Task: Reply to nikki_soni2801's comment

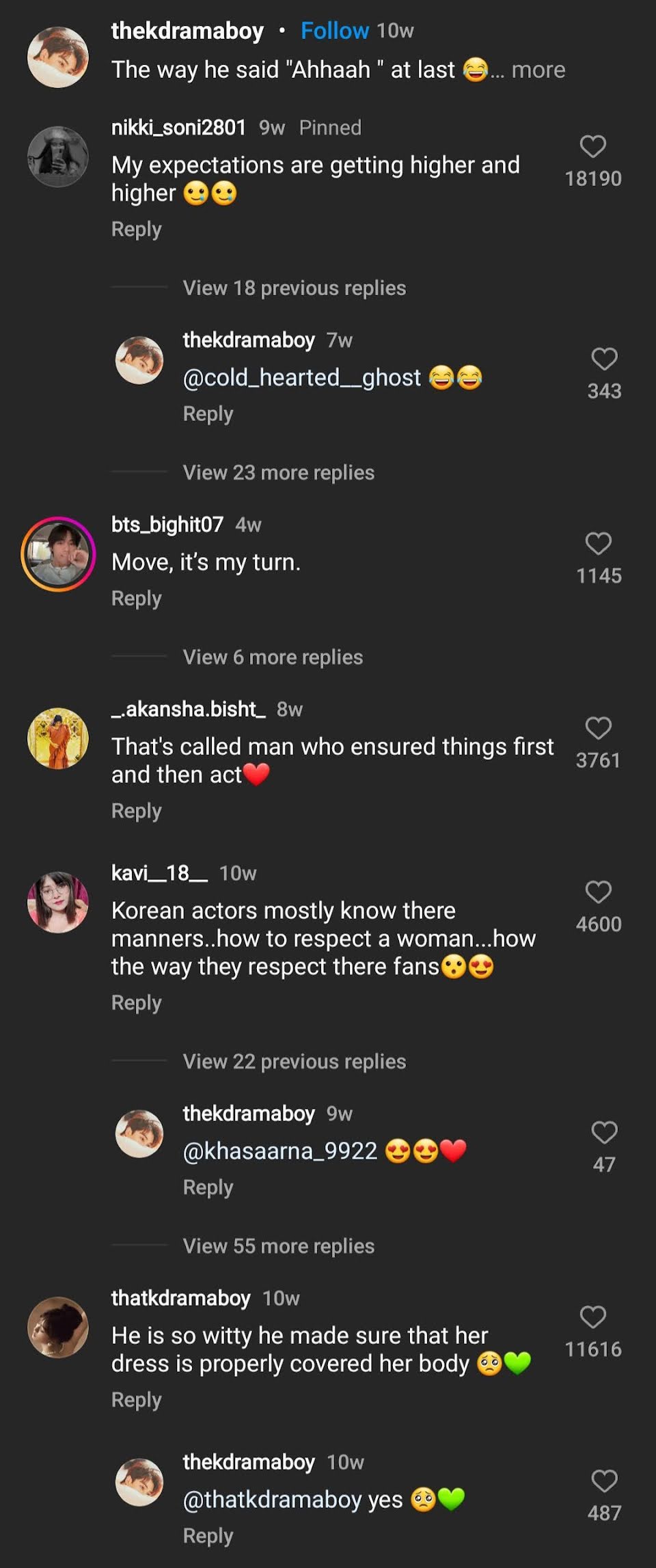Action: point(136,230)
